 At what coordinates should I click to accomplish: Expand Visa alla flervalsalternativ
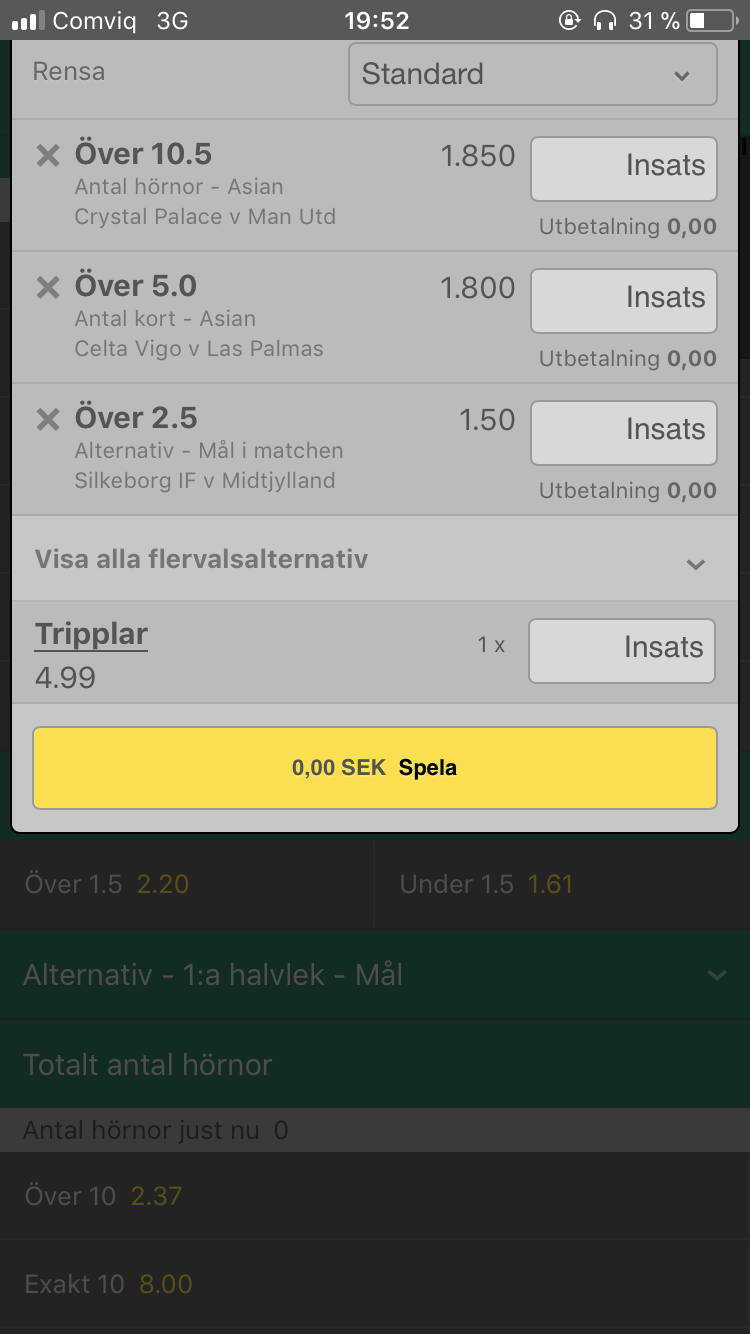click(375, 559)
